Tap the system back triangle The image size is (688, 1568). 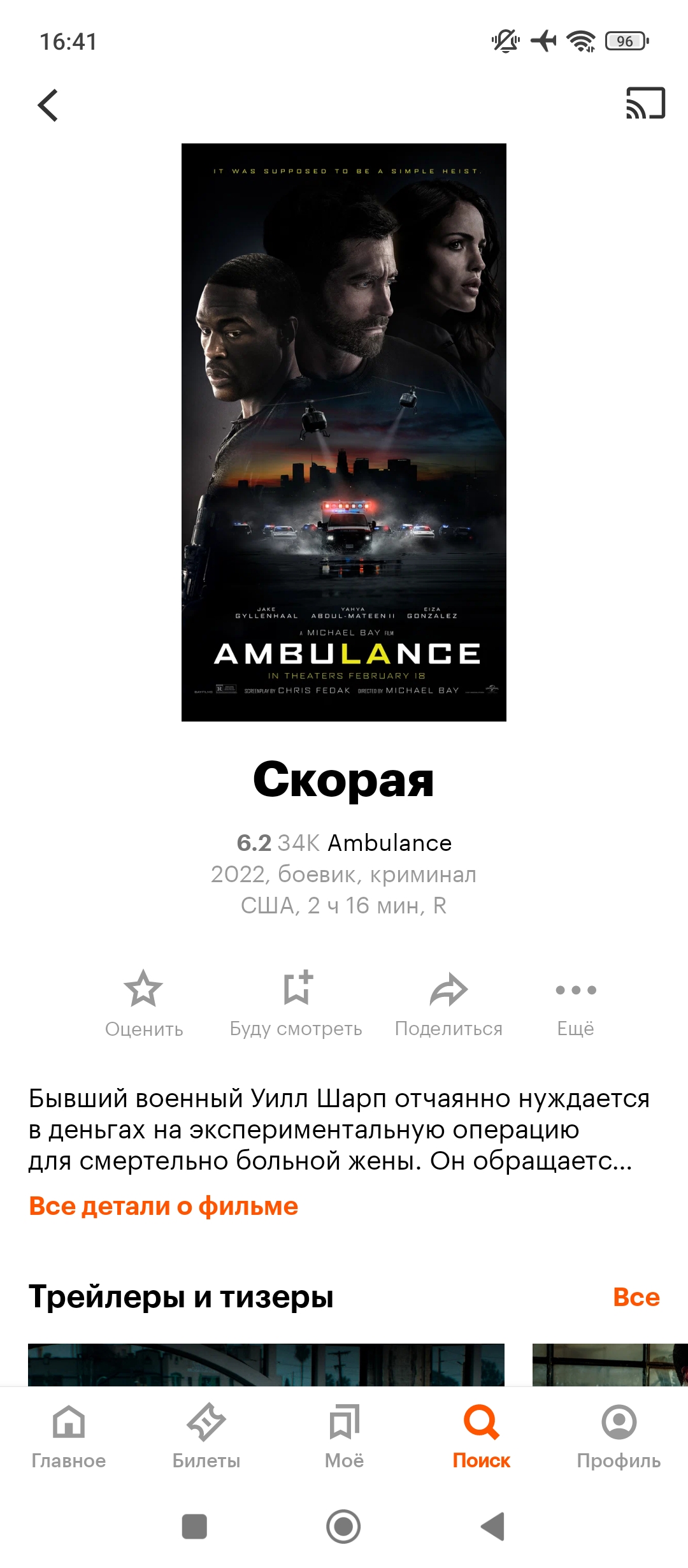(492, 1527)
